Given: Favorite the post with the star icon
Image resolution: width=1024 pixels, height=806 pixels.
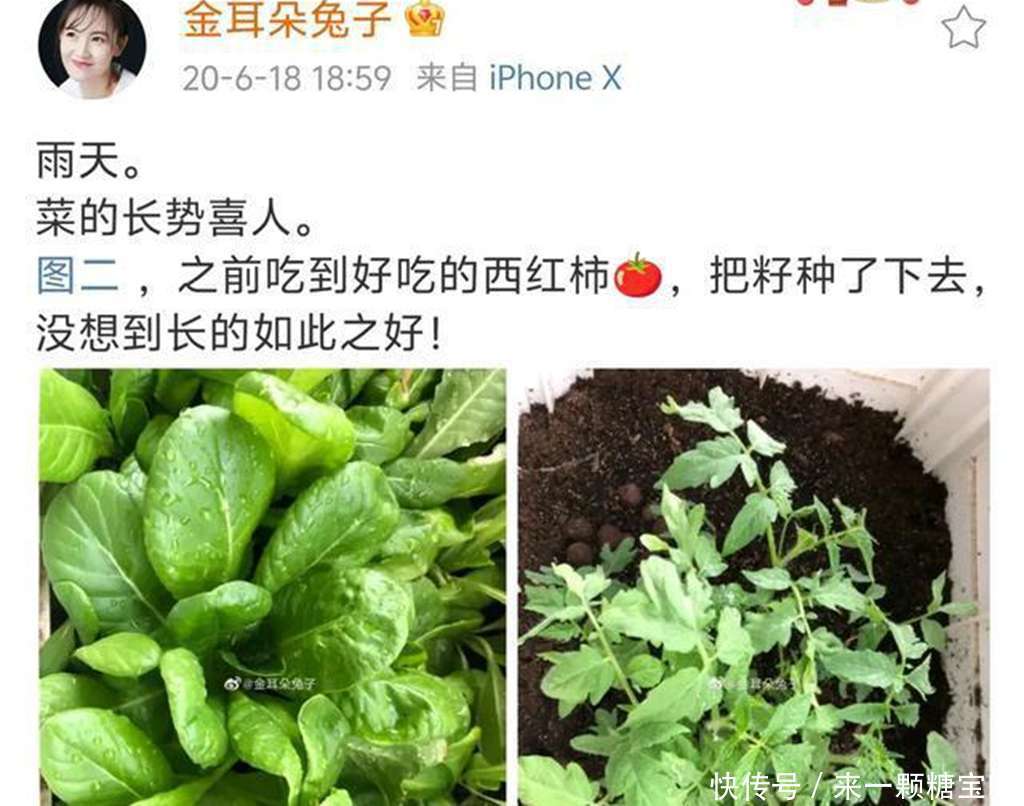Looking at the screenshot, I should [963, 27].
